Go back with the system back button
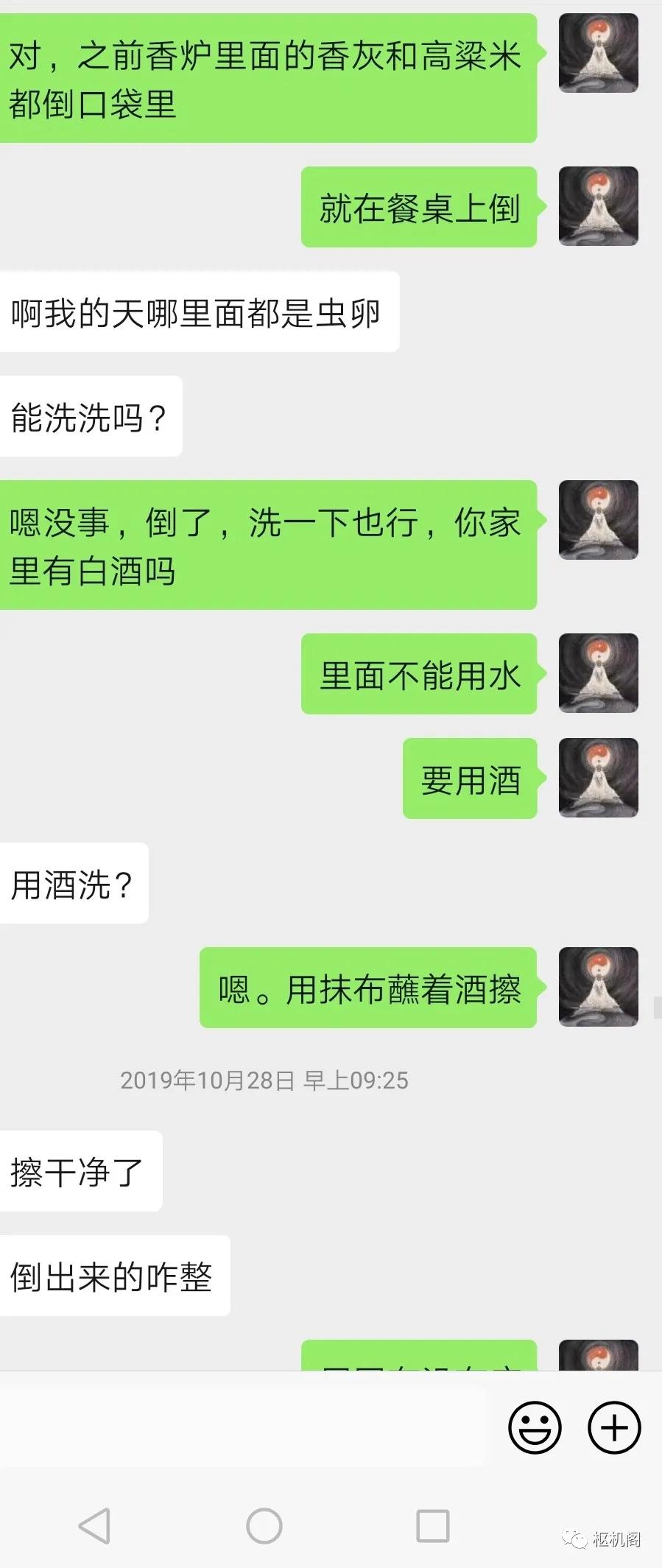Screen dimensions: 662x1568 coord(95,1525)
